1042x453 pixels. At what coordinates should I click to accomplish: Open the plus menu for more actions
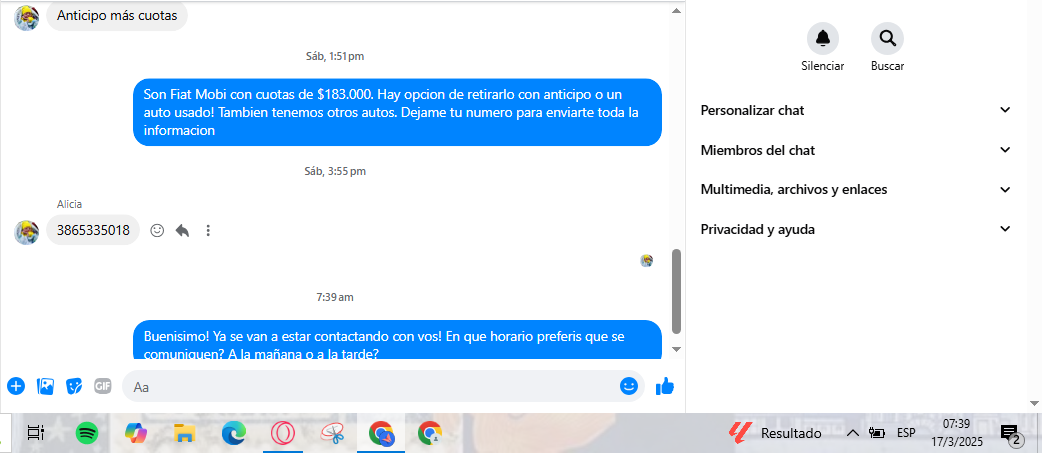click(16, 386)
